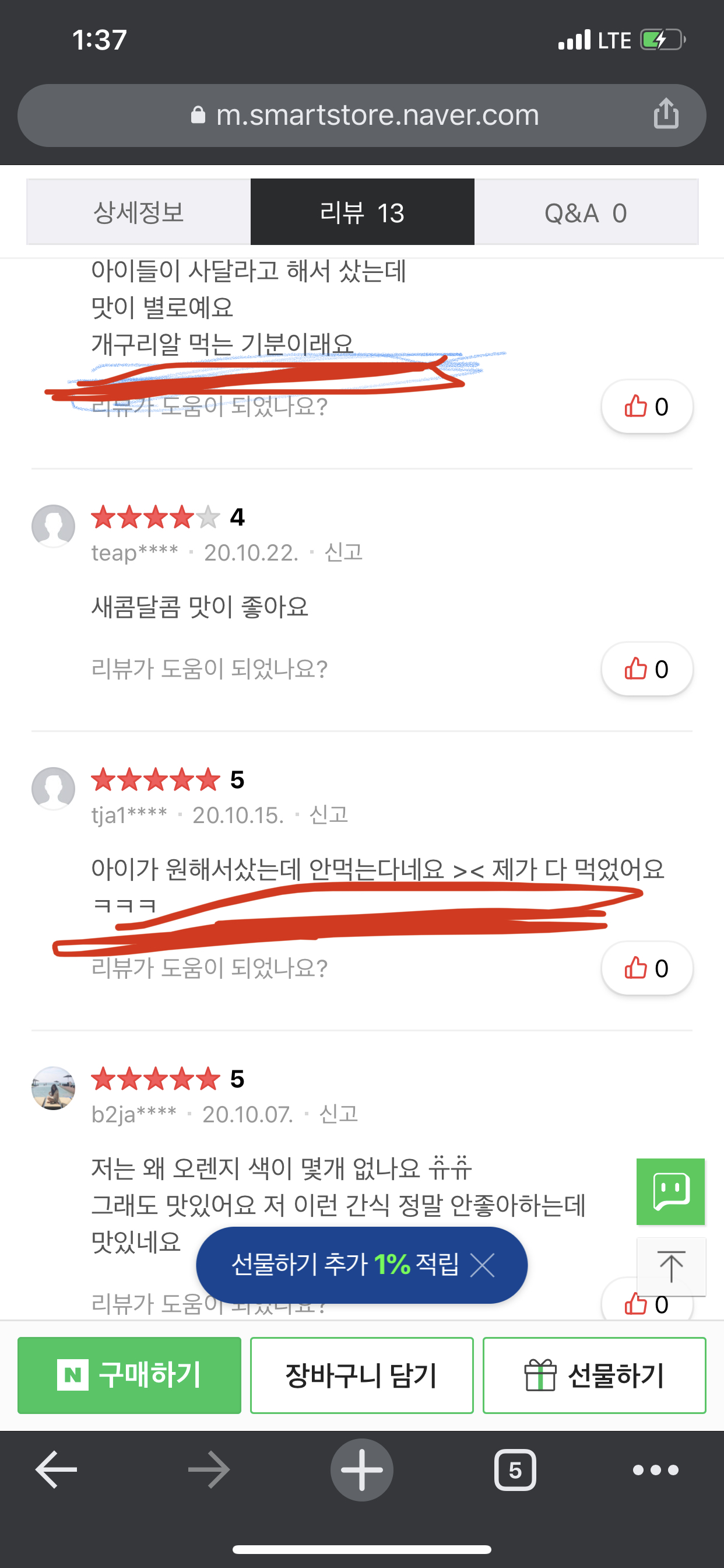Report the review by b2ja****
This screenshot has width=724, height=1568.
[x=339, y=1114]
